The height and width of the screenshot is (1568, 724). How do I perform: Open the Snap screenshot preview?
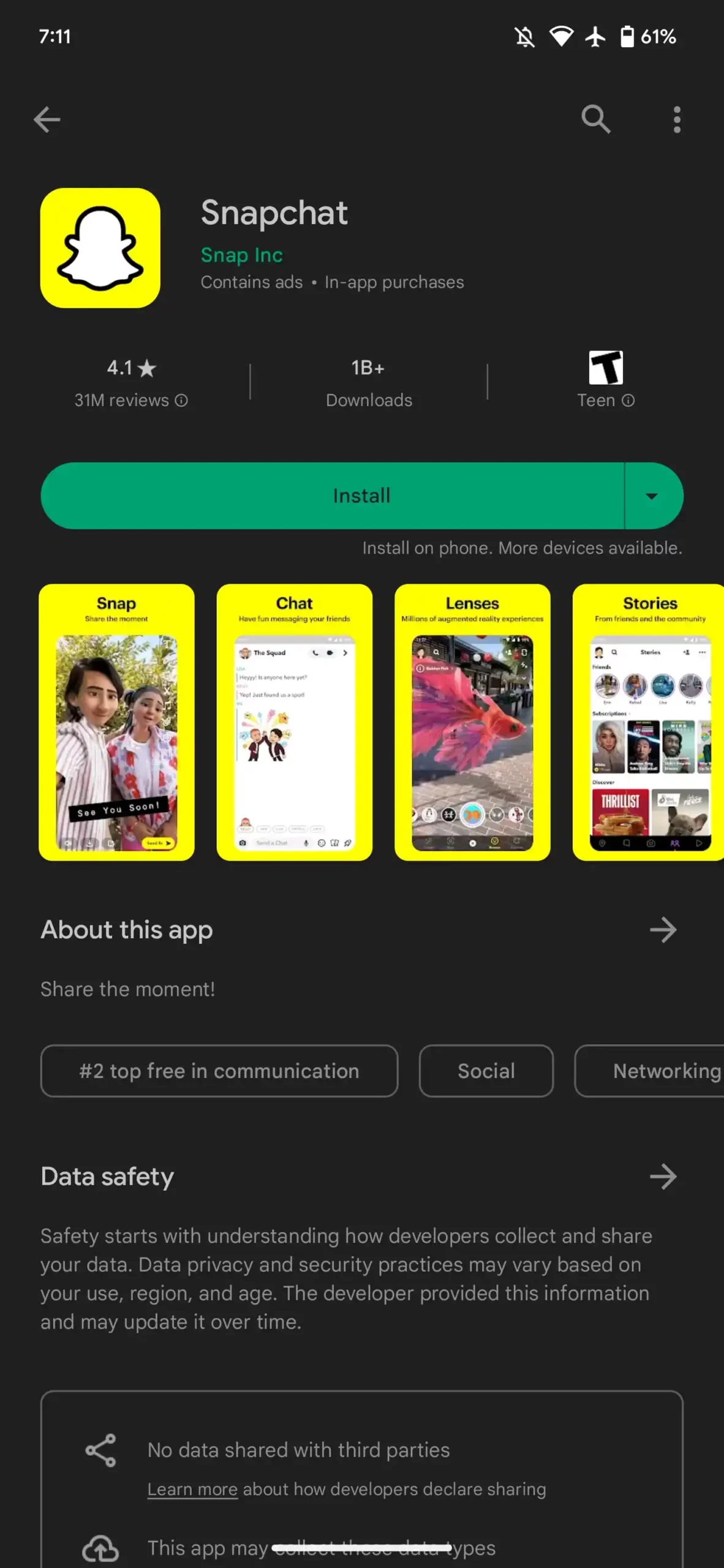tap(116, 722)
